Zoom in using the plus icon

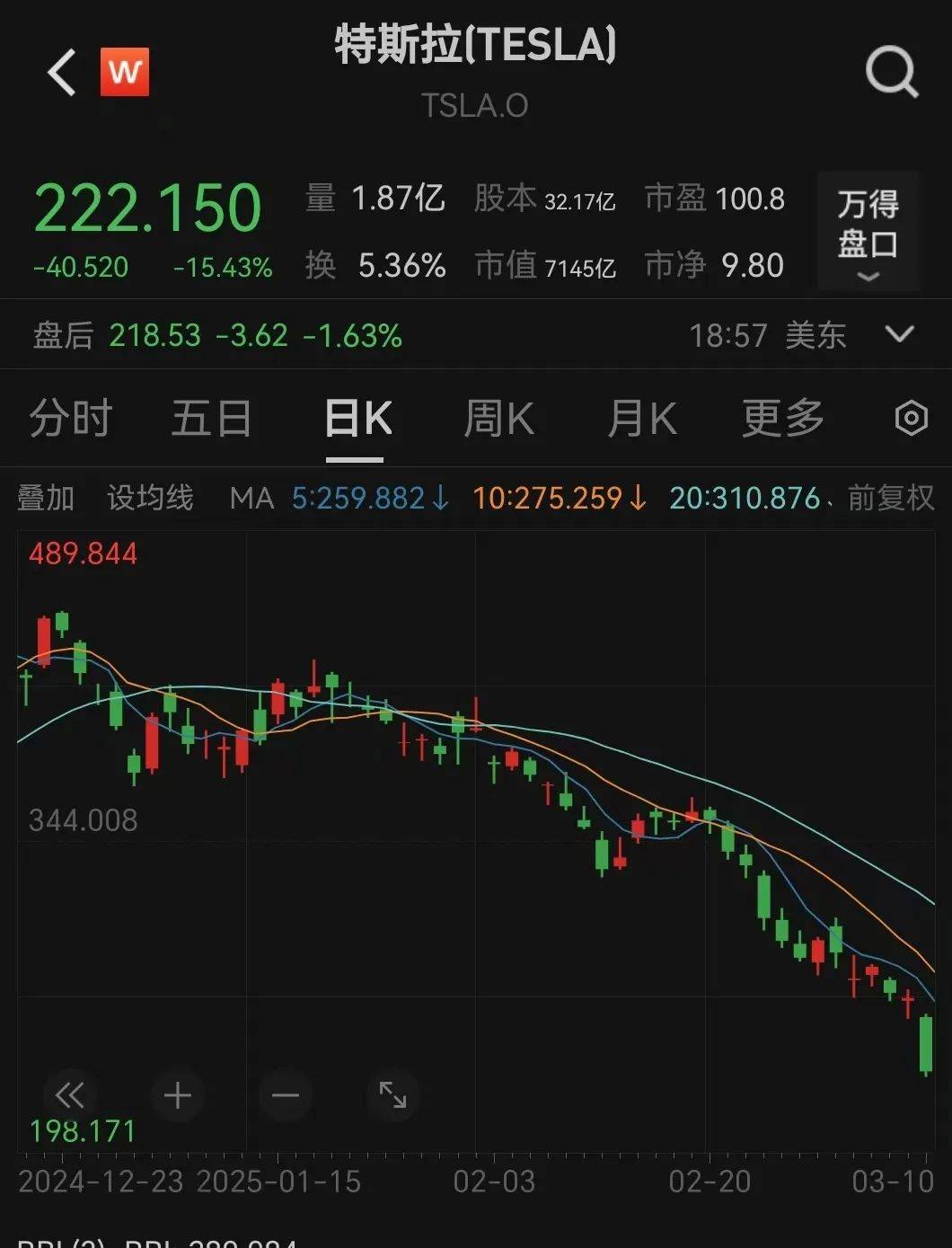(177, 1096)
